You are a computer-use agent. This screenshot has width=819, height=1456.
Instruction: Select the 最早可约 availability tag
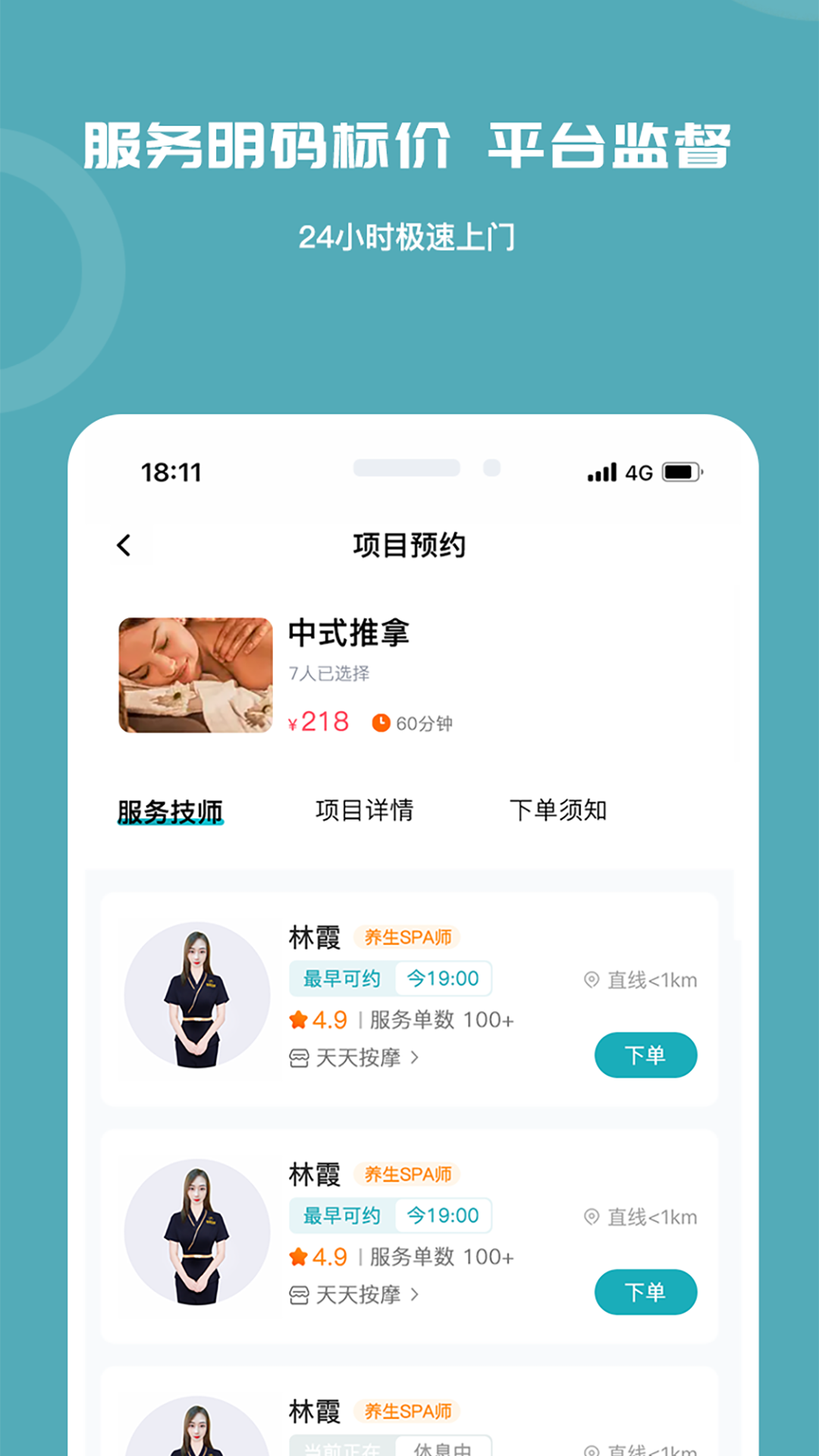pyautogui.click(x=341, y=978)
